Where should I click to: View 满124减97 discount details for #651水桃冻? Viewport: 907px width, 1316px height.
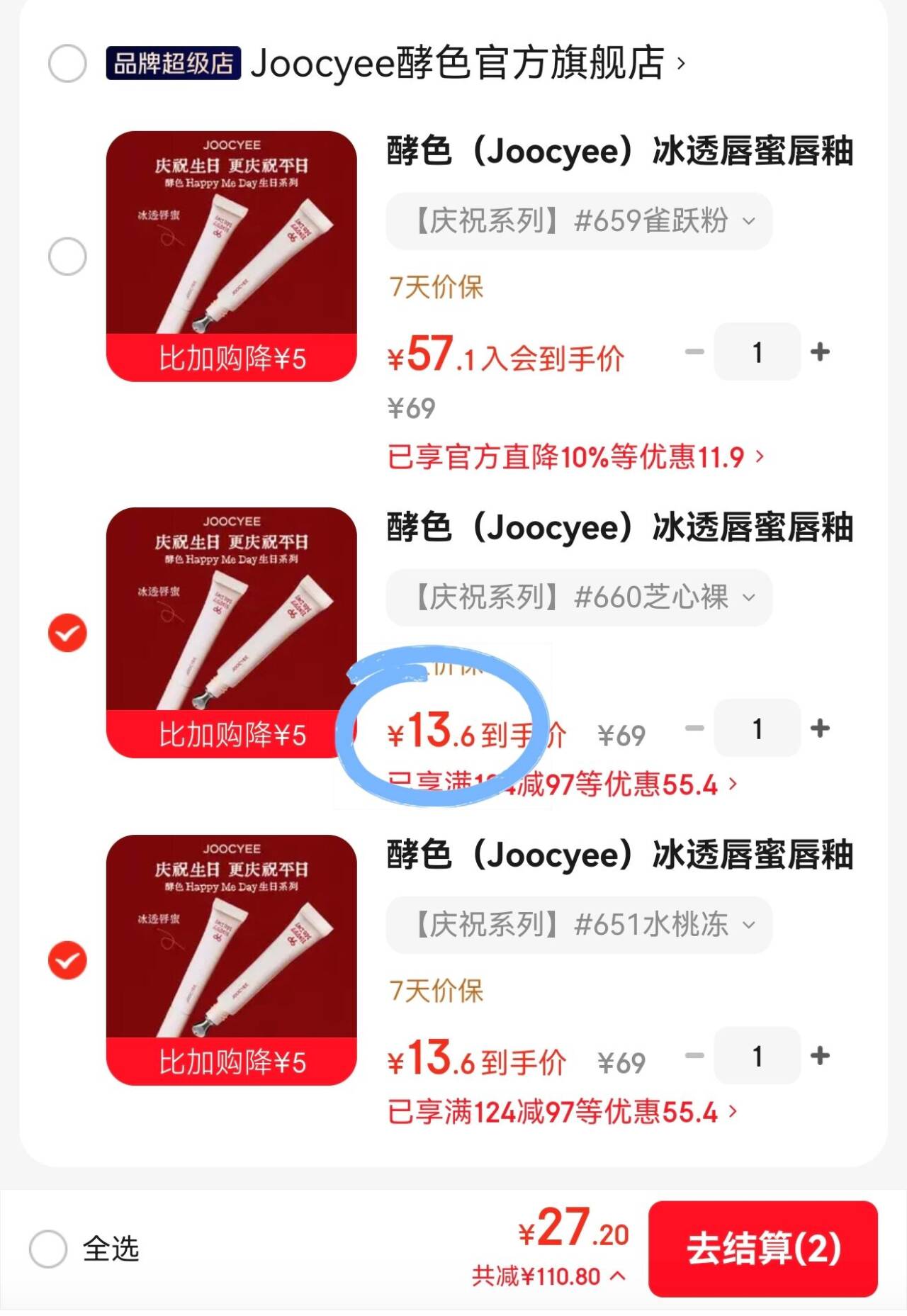563,1112
